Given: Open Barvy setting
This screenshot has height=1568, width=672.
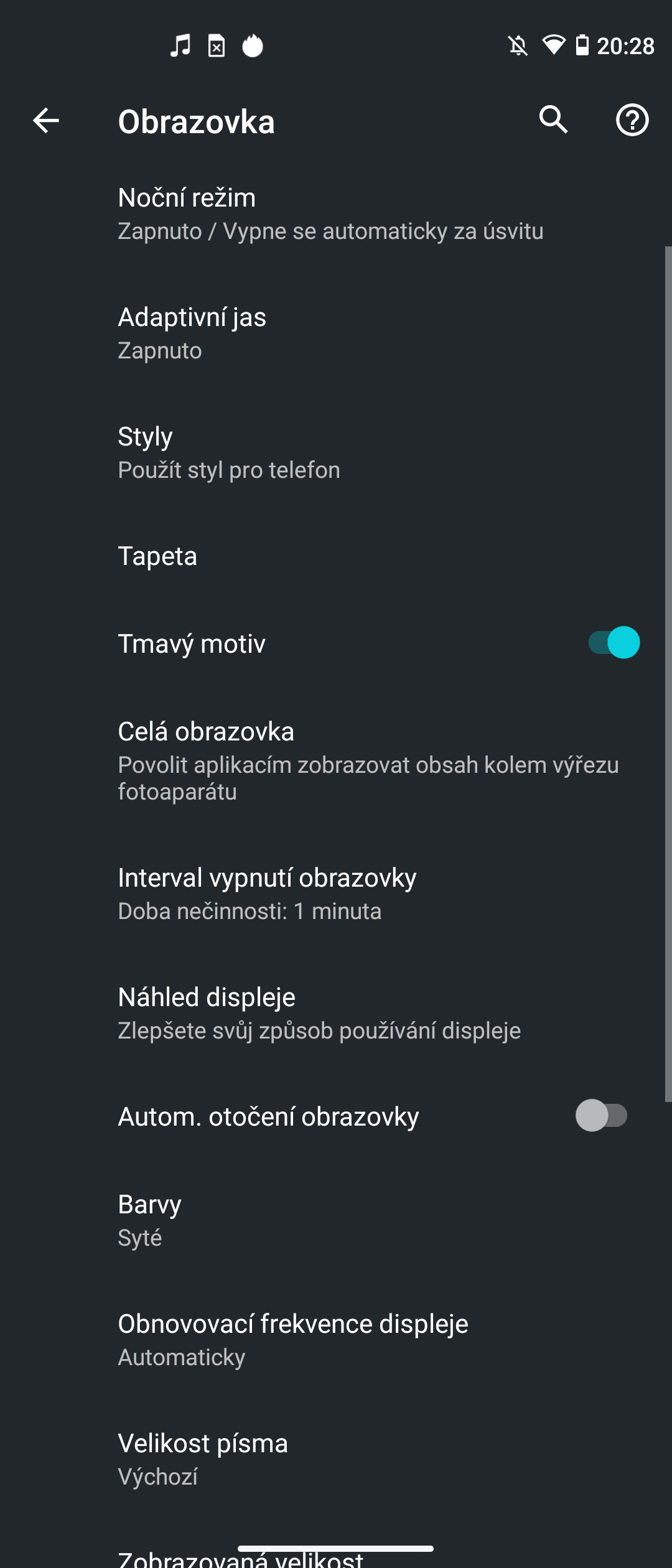Looking at the screenshot, I should click(330, 1220).
